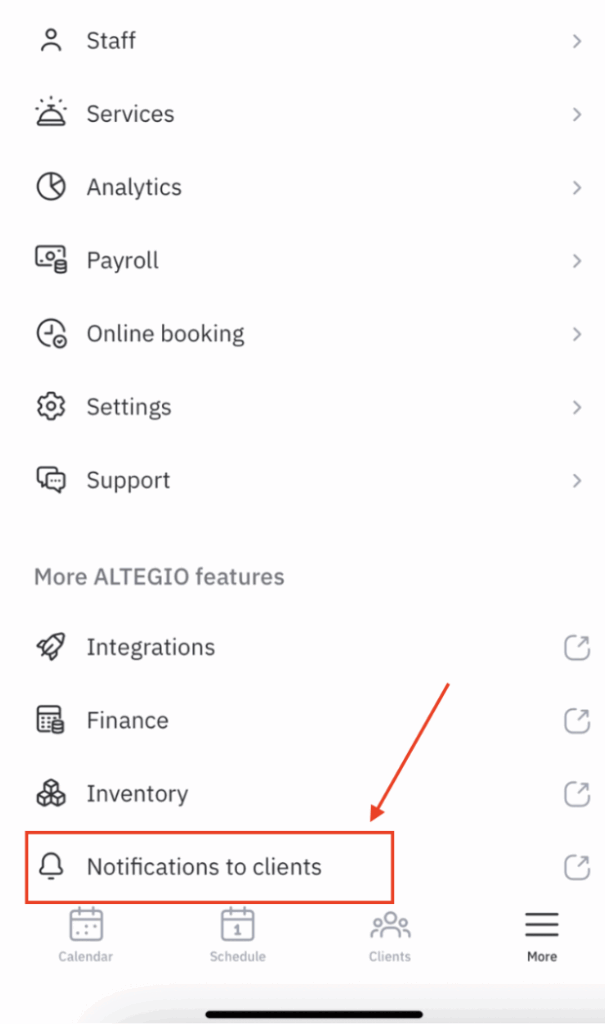
Task: Open the Staff section
Action: (302, 40)
